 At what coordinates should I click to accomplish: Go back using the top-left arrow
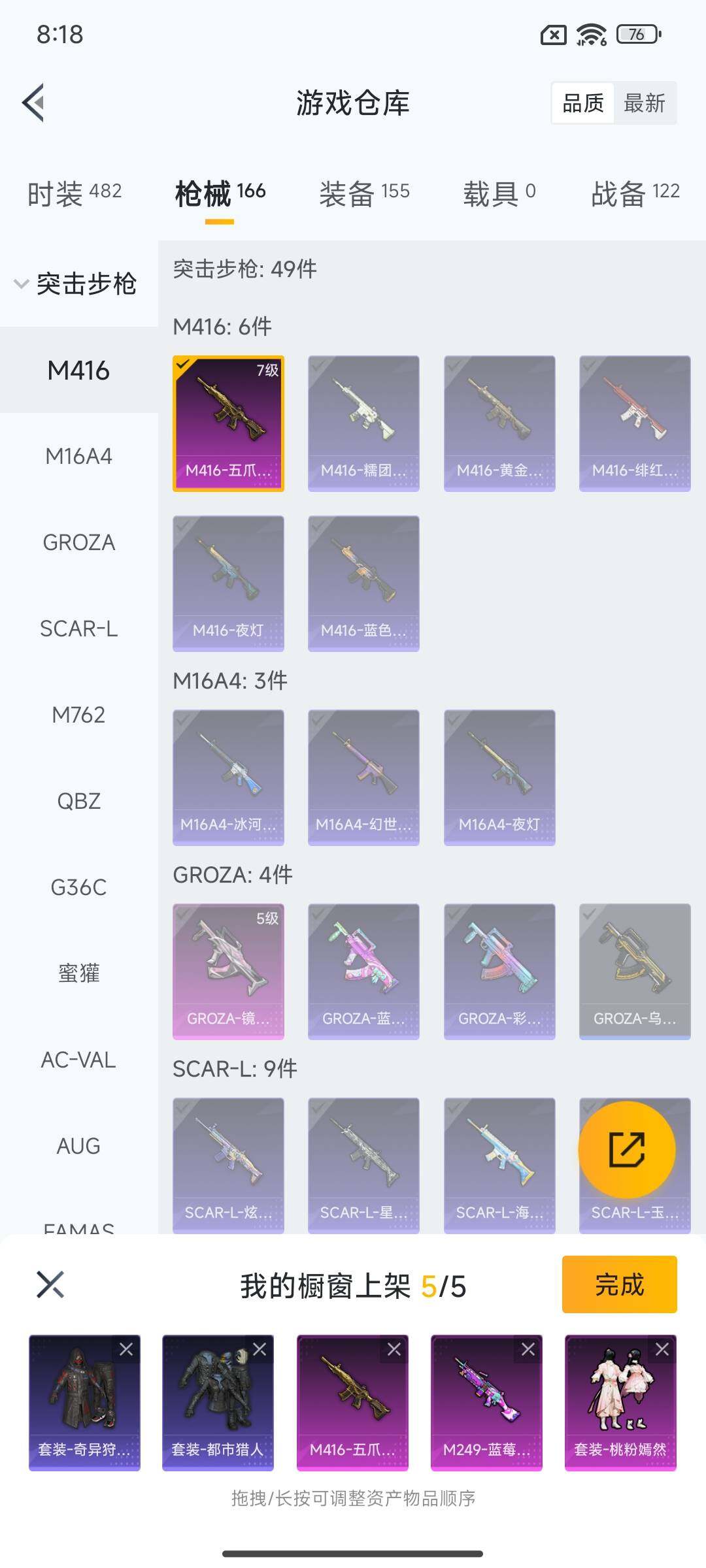click(34, 103)
